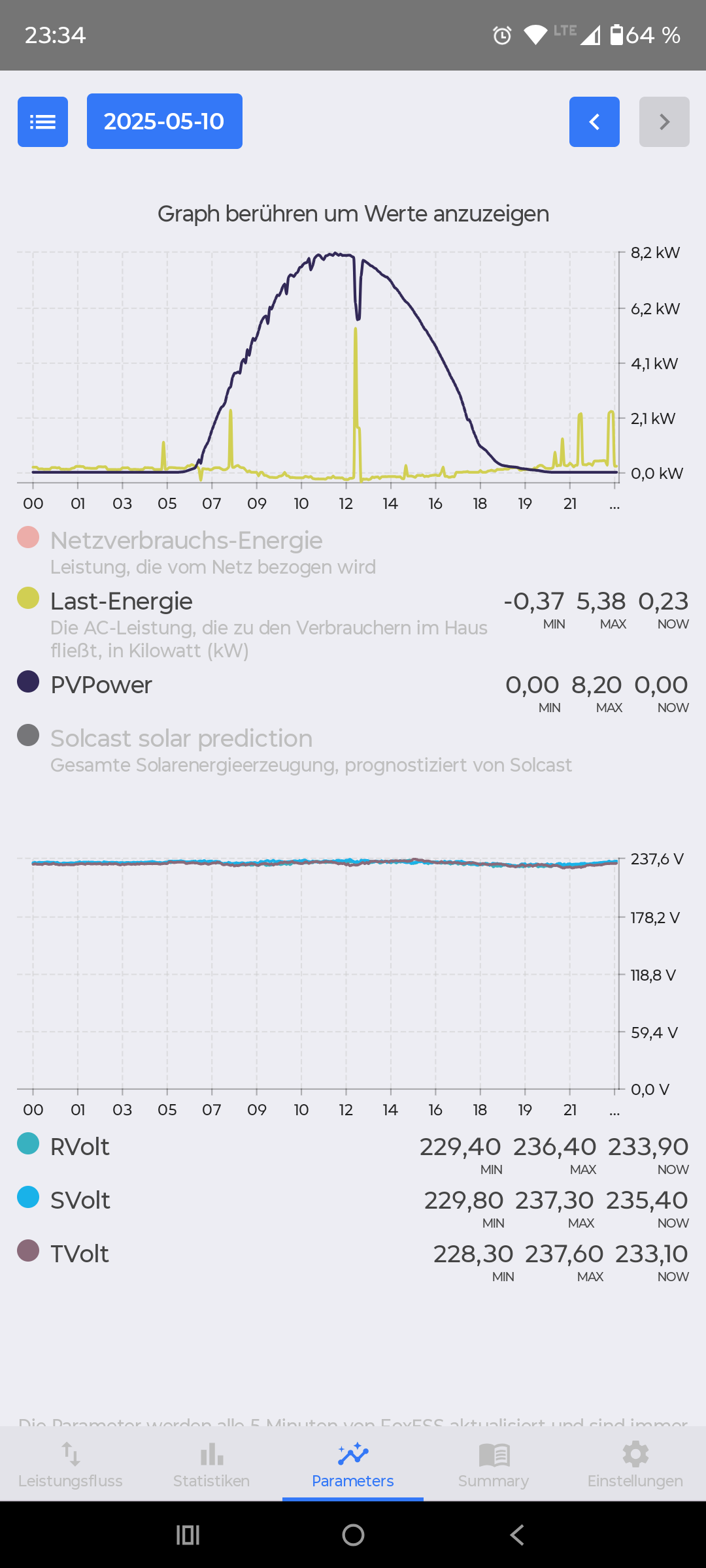Show the Solcast solar prediction series

pos(181,739)
